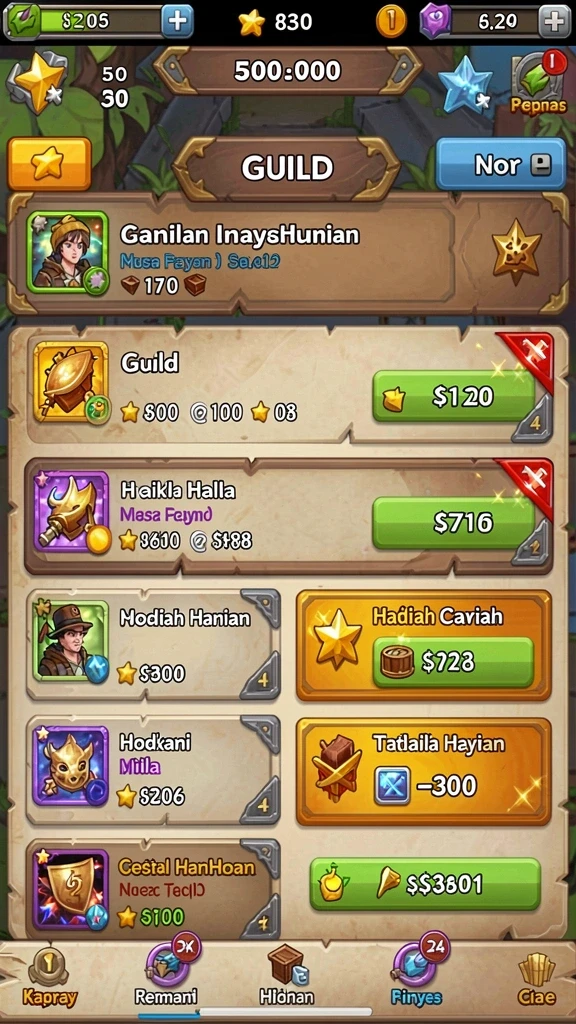Tap the orange star button beside Guild
This screenshot has height=1024, width=576.
49,163
